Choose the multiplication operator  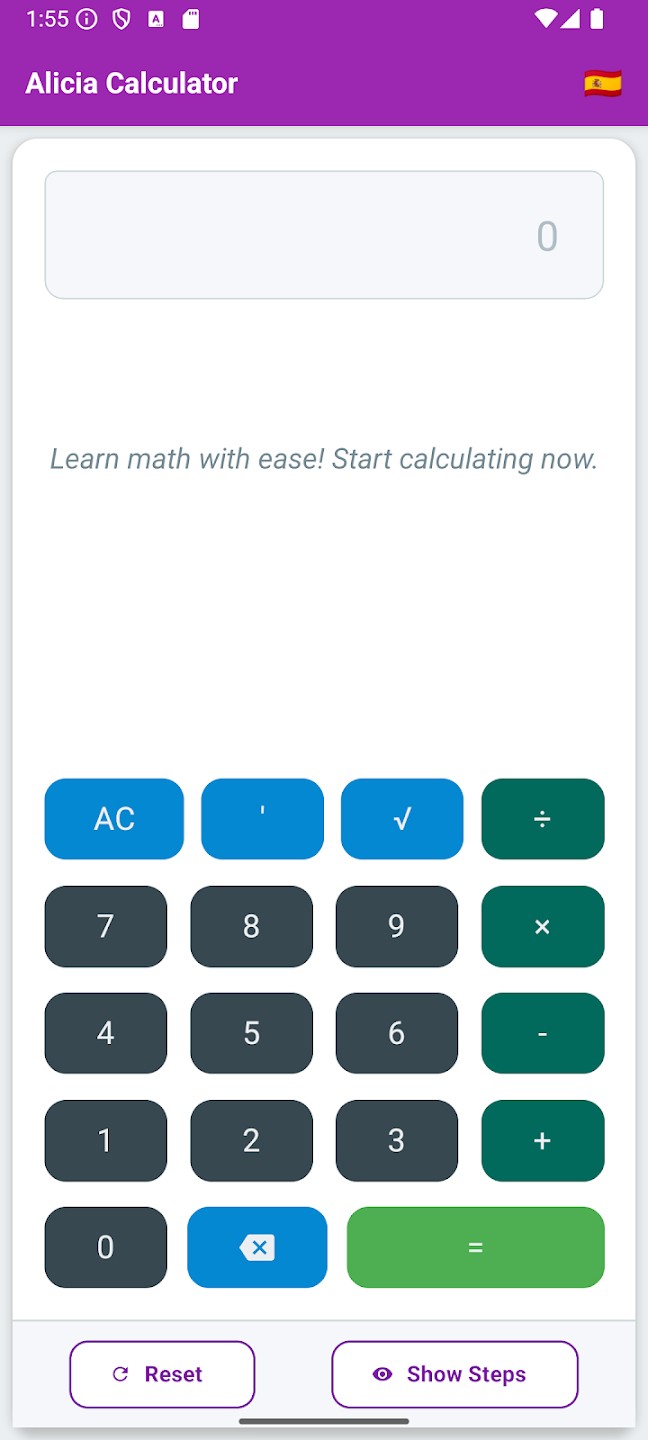click(x=542, y=926)
